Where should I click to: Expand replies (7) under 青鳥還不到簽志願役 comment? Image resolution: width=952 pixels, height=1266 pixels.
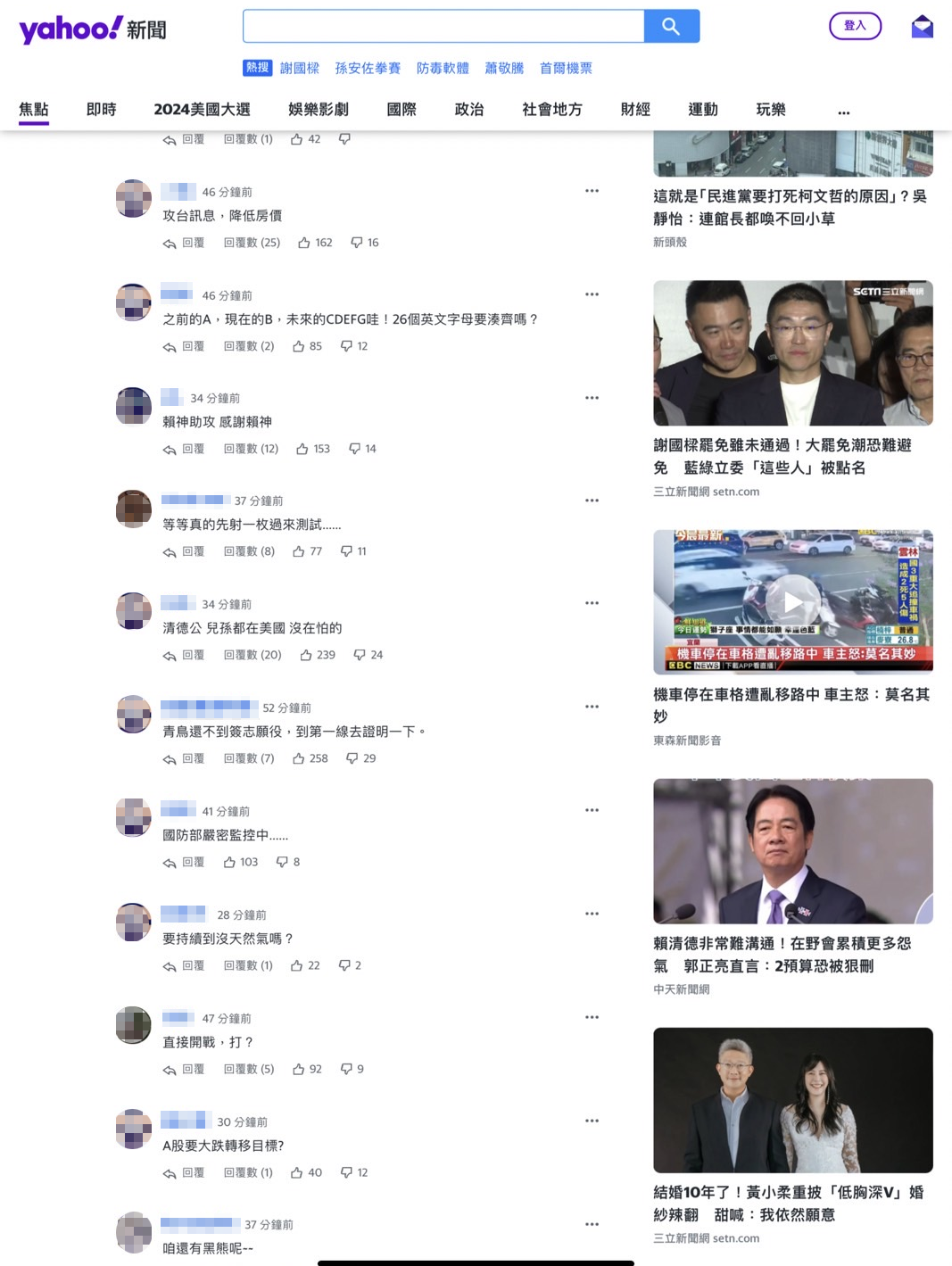[249, 758]
